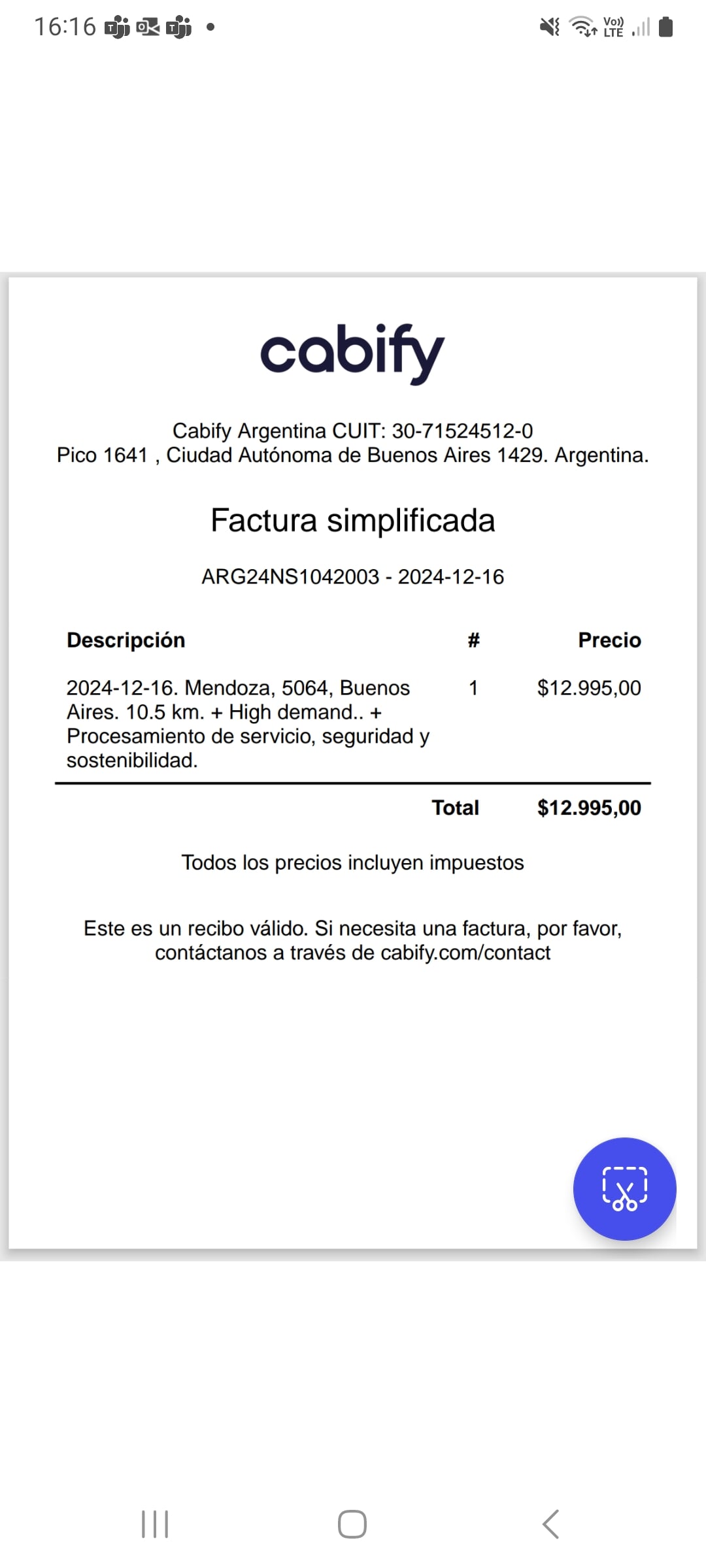
Task: Go to the home screen
Action: click(352, 1524)
